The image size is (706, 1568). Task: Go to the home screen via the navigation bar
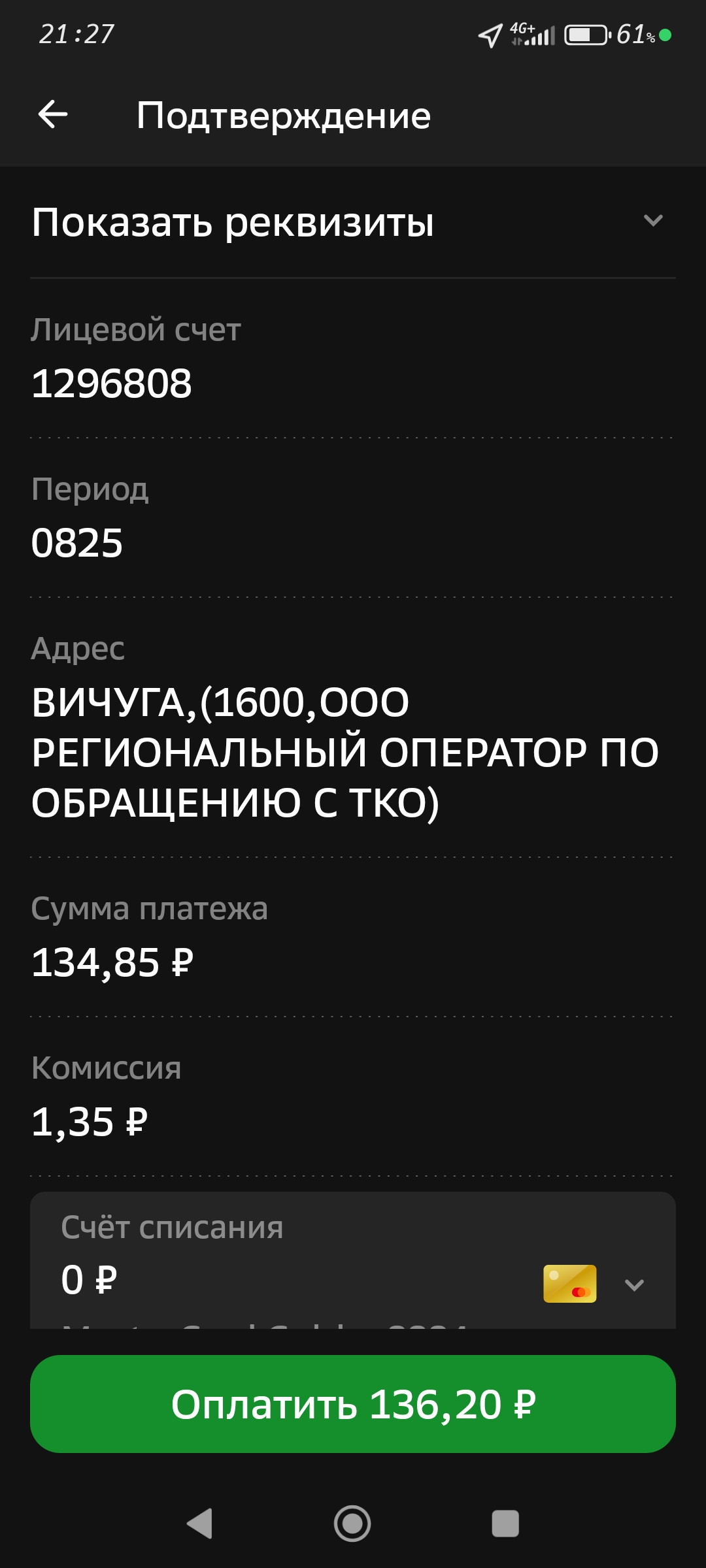(352, 1524)
